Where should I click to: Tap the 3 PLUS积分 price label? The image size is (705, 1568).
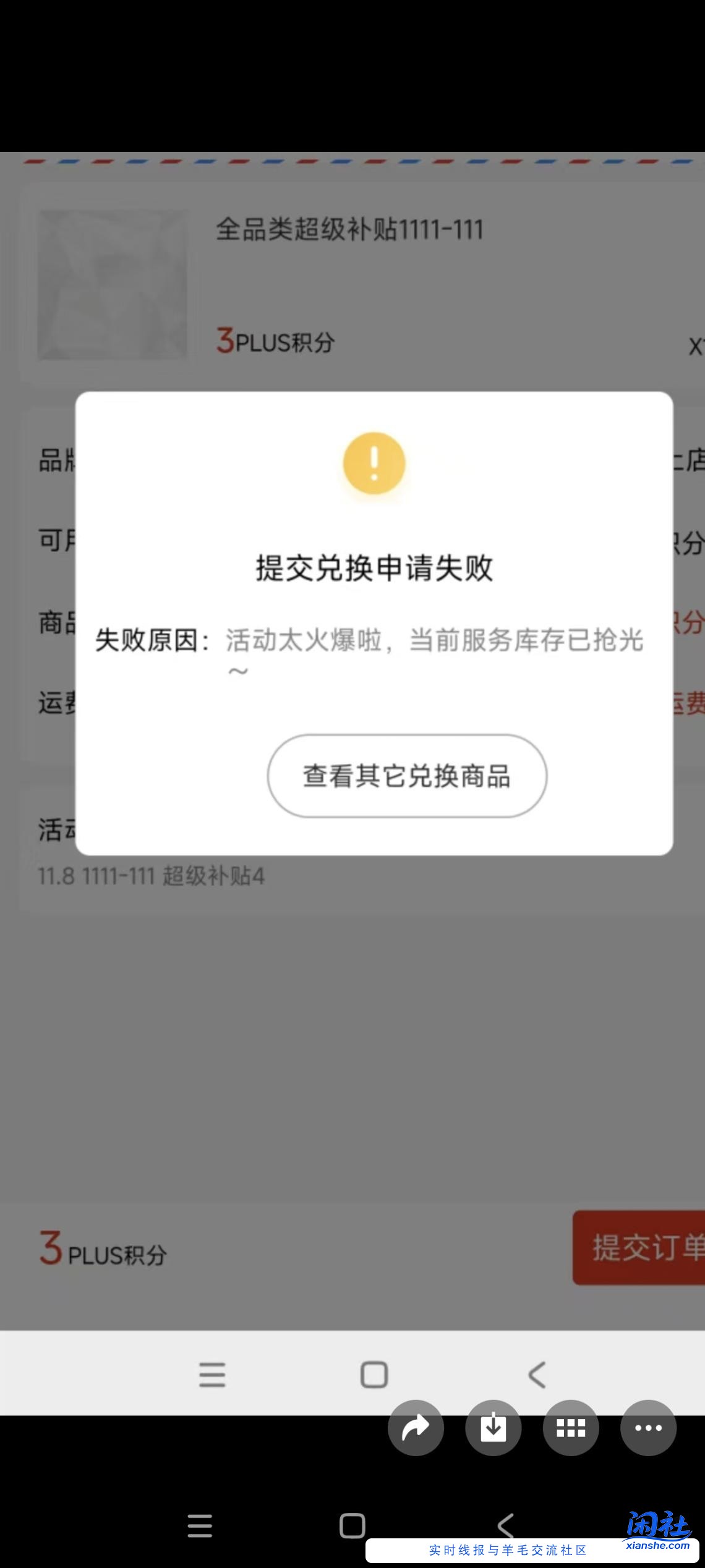[275, 341]
